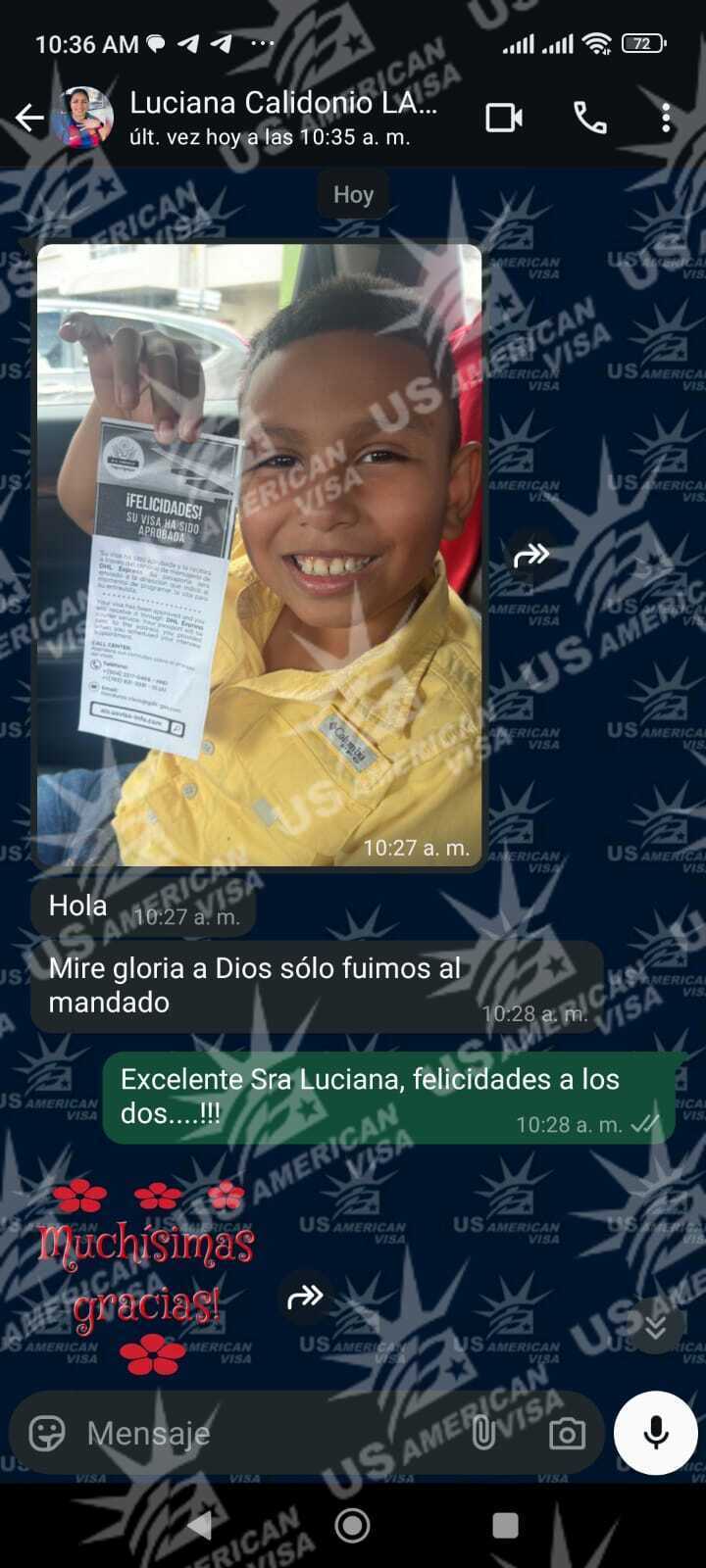This screenshot has width=706, height=1568.
Task: Tap the microphone voice message button
Action: (656, 1433)
